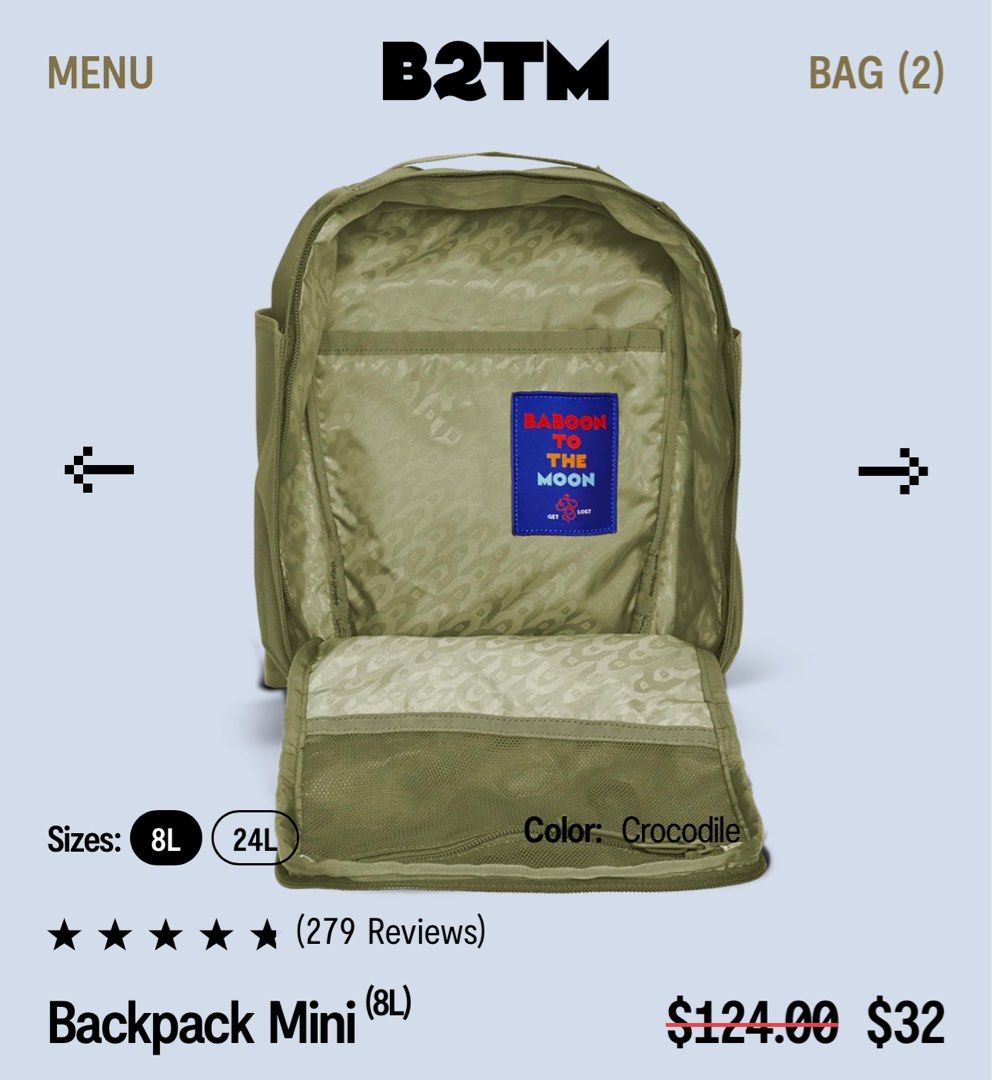Viewport: 992px width, 1080px height.
Task: Show the previous product image
Action: point(99,469)
